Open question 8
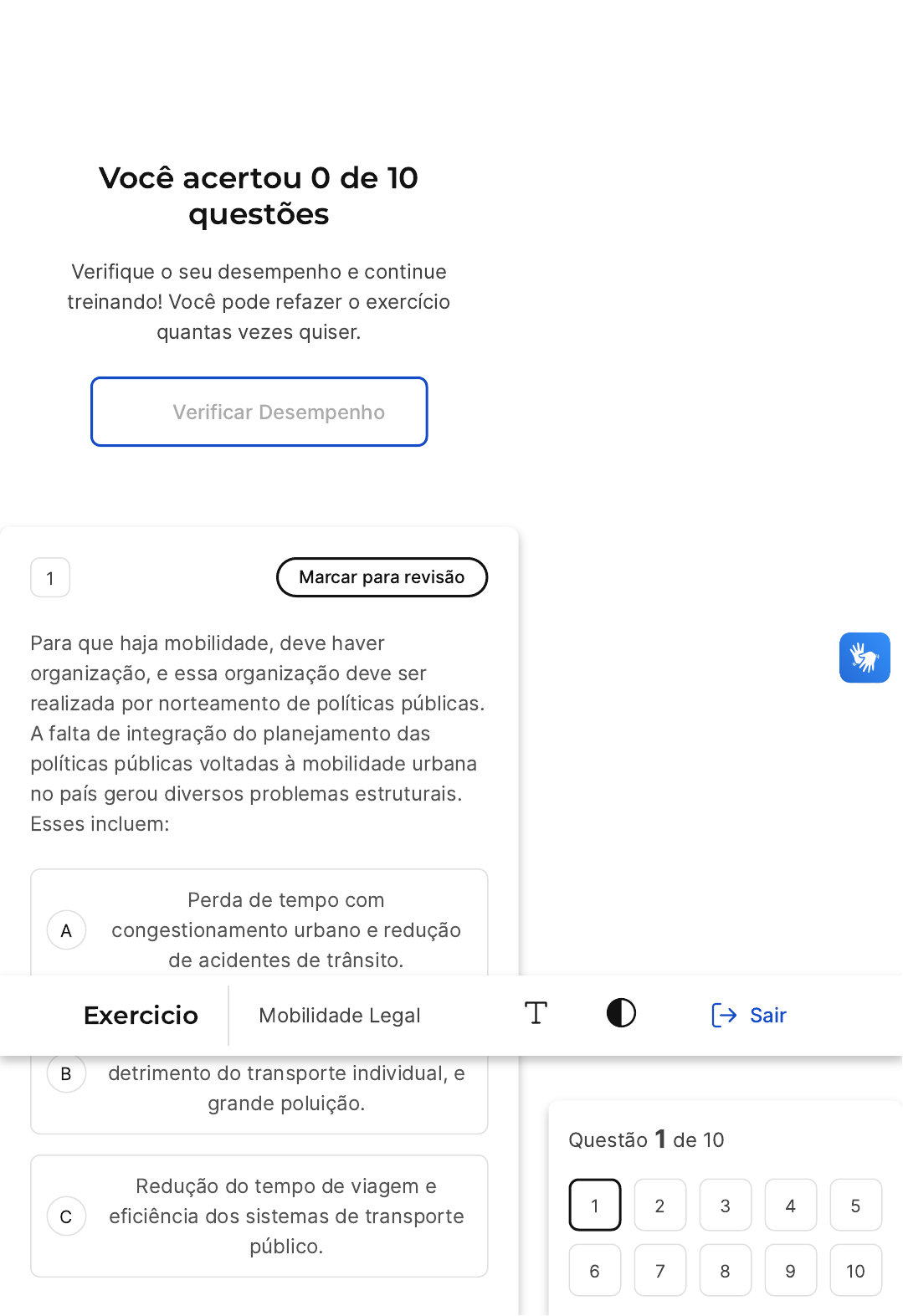 pos(725,1271)
